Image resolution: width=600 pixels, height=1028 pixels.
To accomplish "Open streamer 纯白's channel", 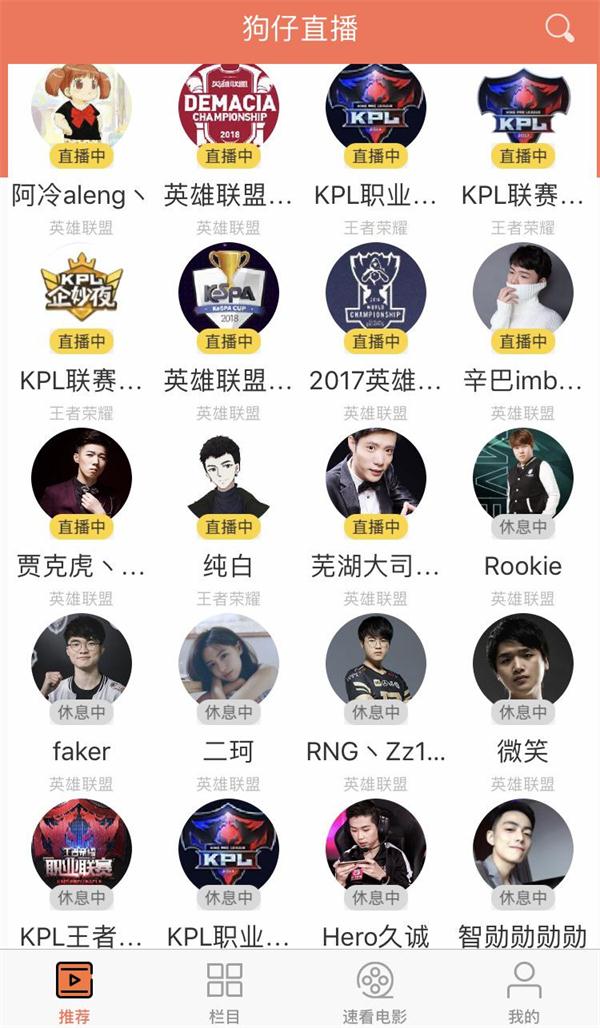I will coord(228,480).
